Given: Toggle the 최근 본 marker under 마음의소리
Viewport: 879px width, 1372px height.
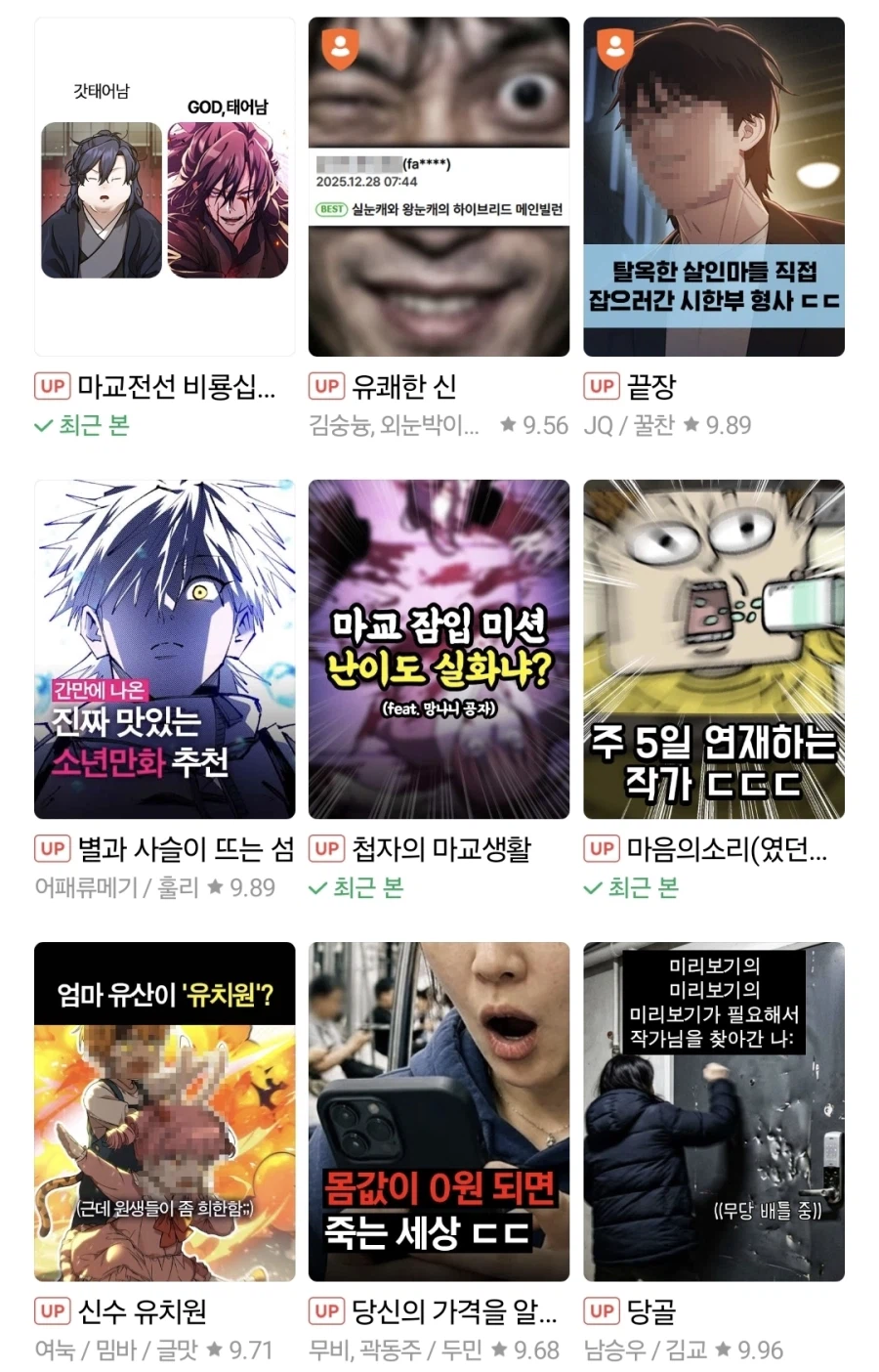Looking at the screenshot, I should pyautogui.click(x=637, y=888).
